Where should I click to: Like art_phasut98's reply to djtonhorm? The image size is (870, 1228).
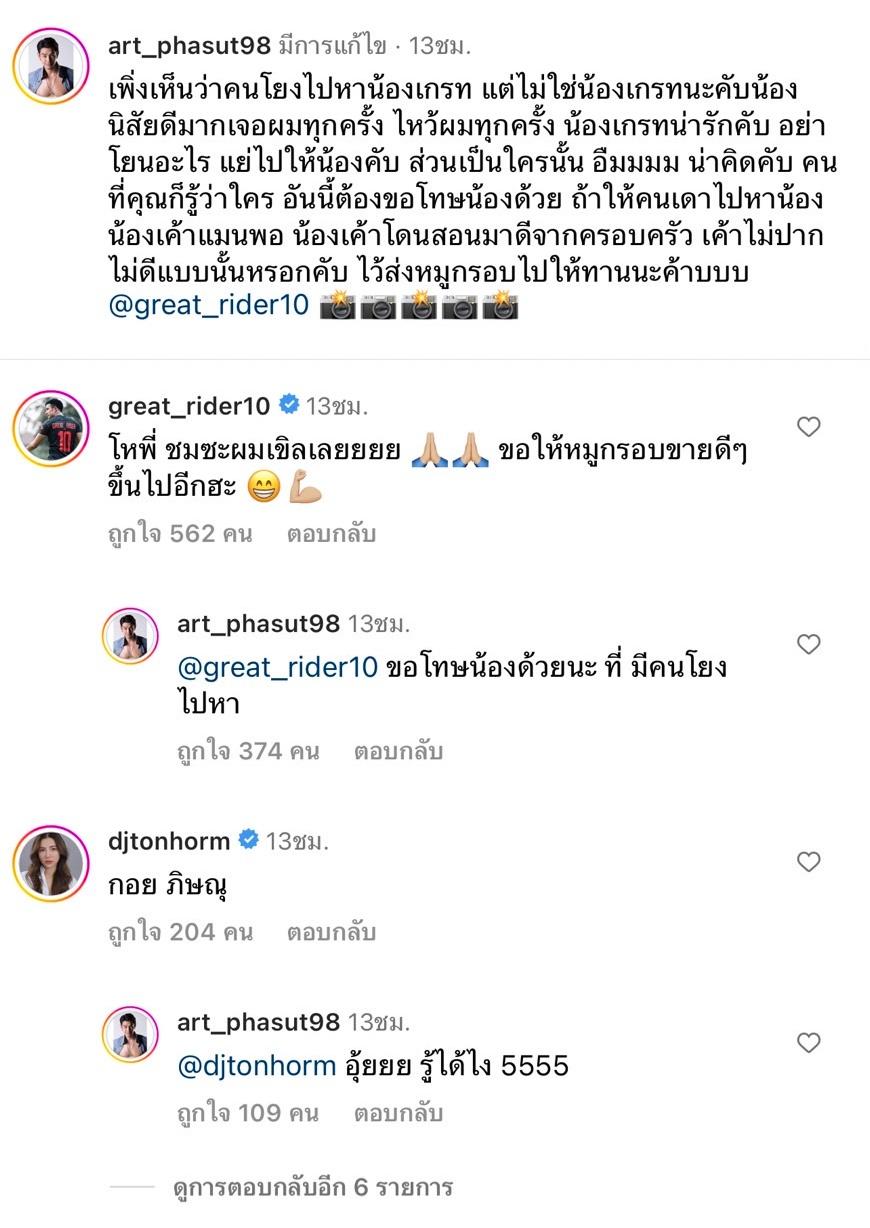click(x=808, y=1043)
